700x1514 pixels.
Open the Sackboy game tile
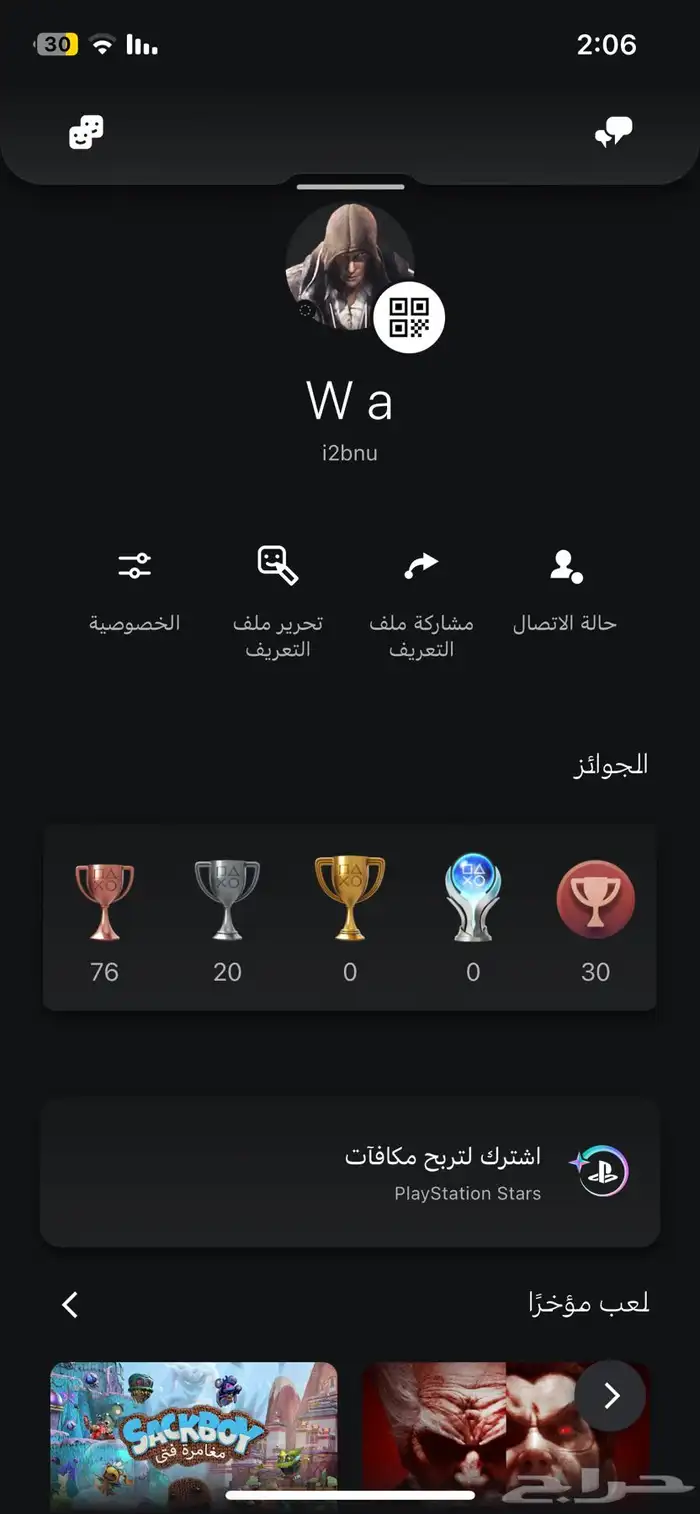point(194,1437)
